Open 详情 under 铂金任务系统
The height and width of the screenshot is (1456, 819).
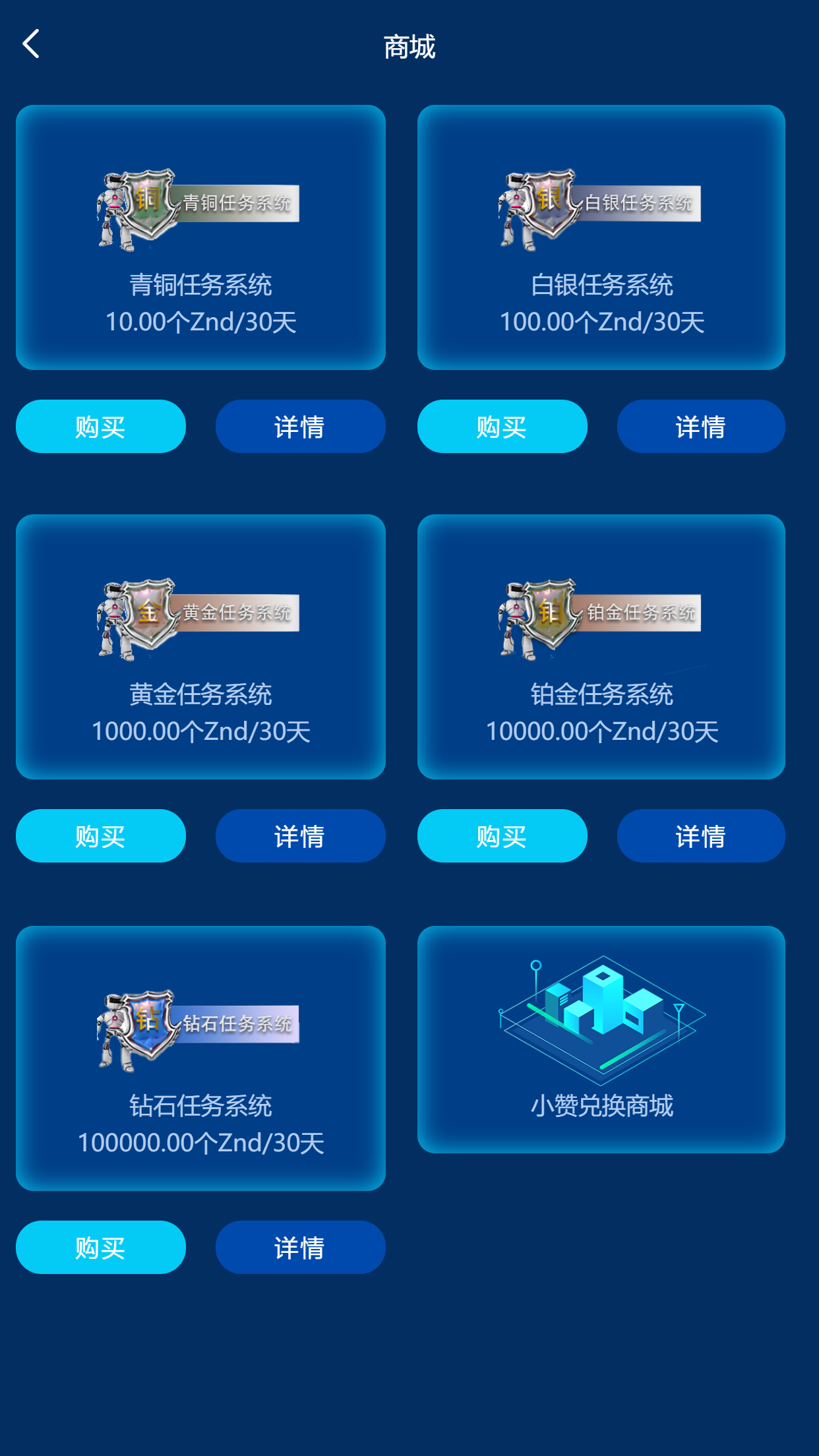(701, 835)
